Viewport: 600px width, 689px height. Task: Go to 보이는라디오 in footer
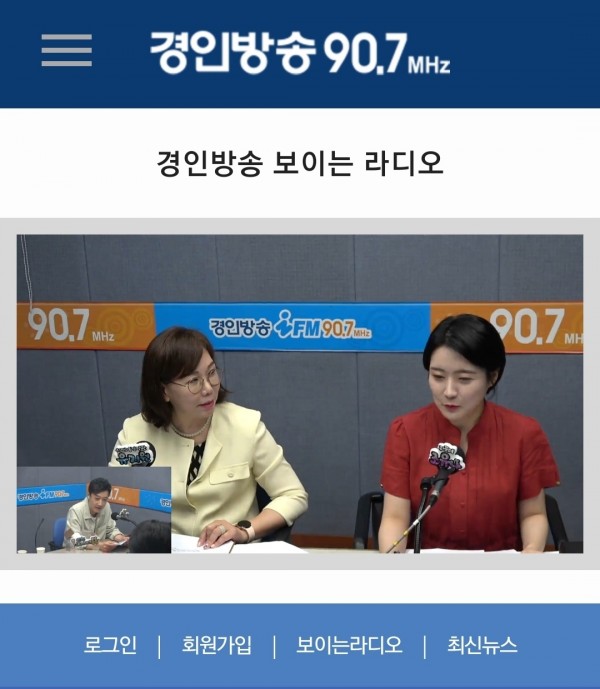(x=349, y=645)
